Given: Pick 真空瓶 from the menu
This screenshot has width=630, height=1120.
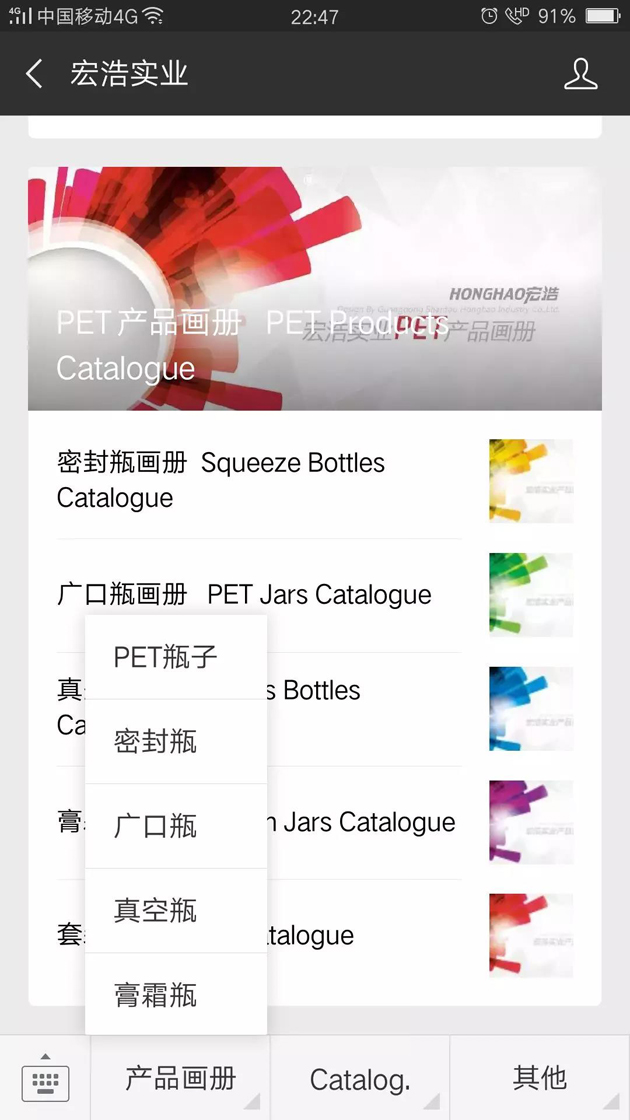Looking at the screenshot, I should coord(176,911).
